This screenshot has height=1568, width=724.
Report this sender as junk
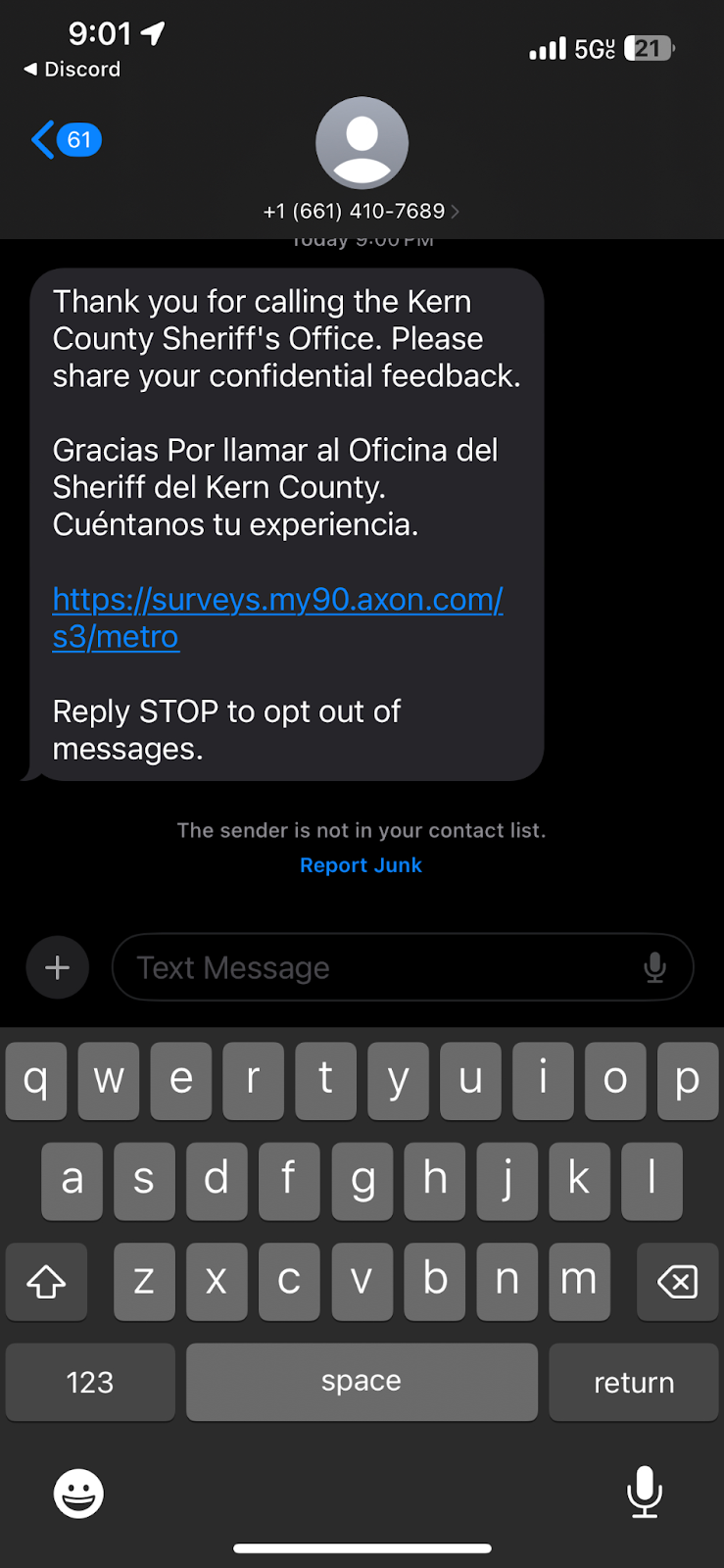[361, 865]
